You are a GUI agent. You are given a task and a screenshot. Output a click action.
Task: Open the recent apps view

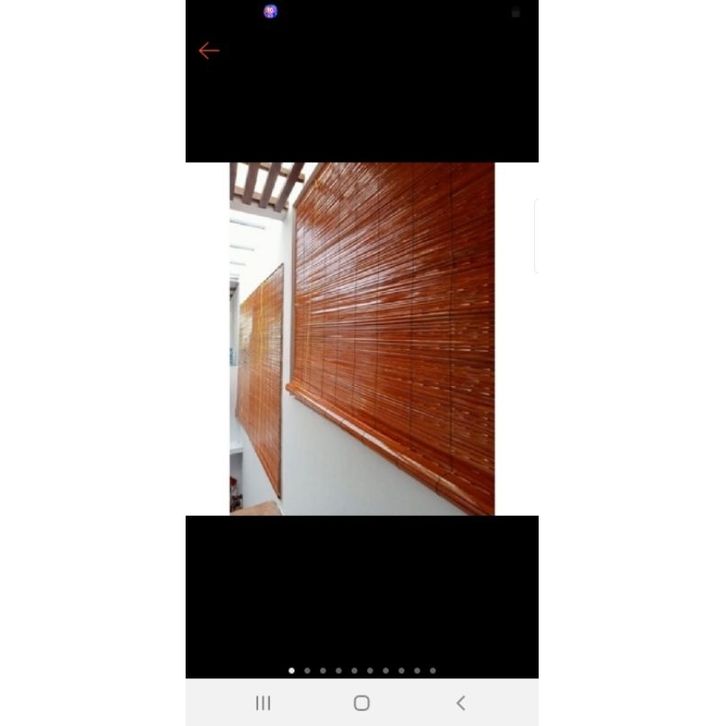(263, 703)
